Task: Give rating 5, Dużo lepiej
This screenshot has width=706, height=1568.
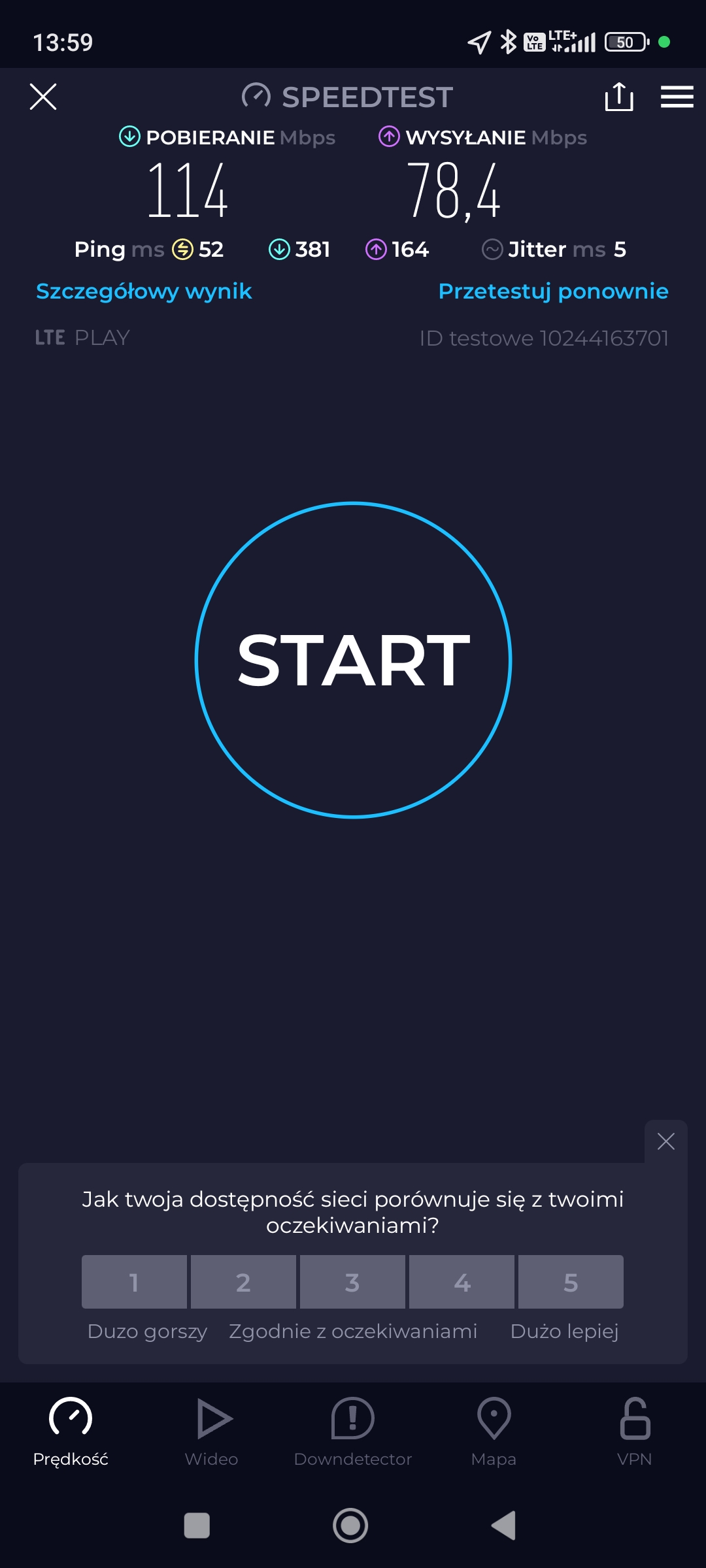Action: [x=571, y=1282]
